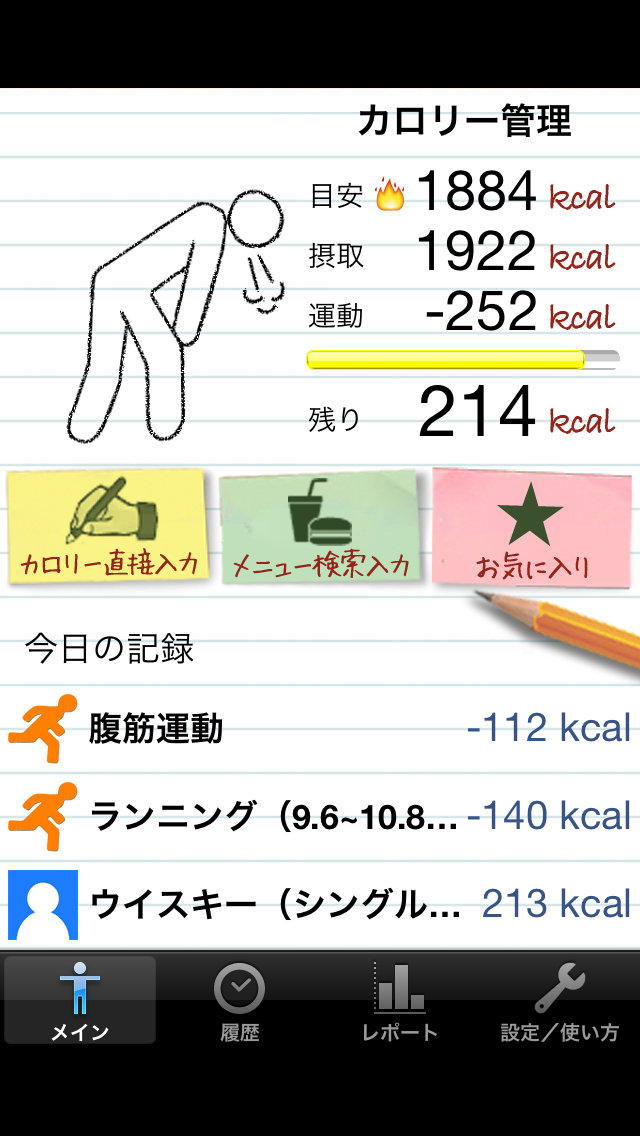Open the ランニング record entry
Viewport: 640px width, 1136px height.
(x=320, y=816)
